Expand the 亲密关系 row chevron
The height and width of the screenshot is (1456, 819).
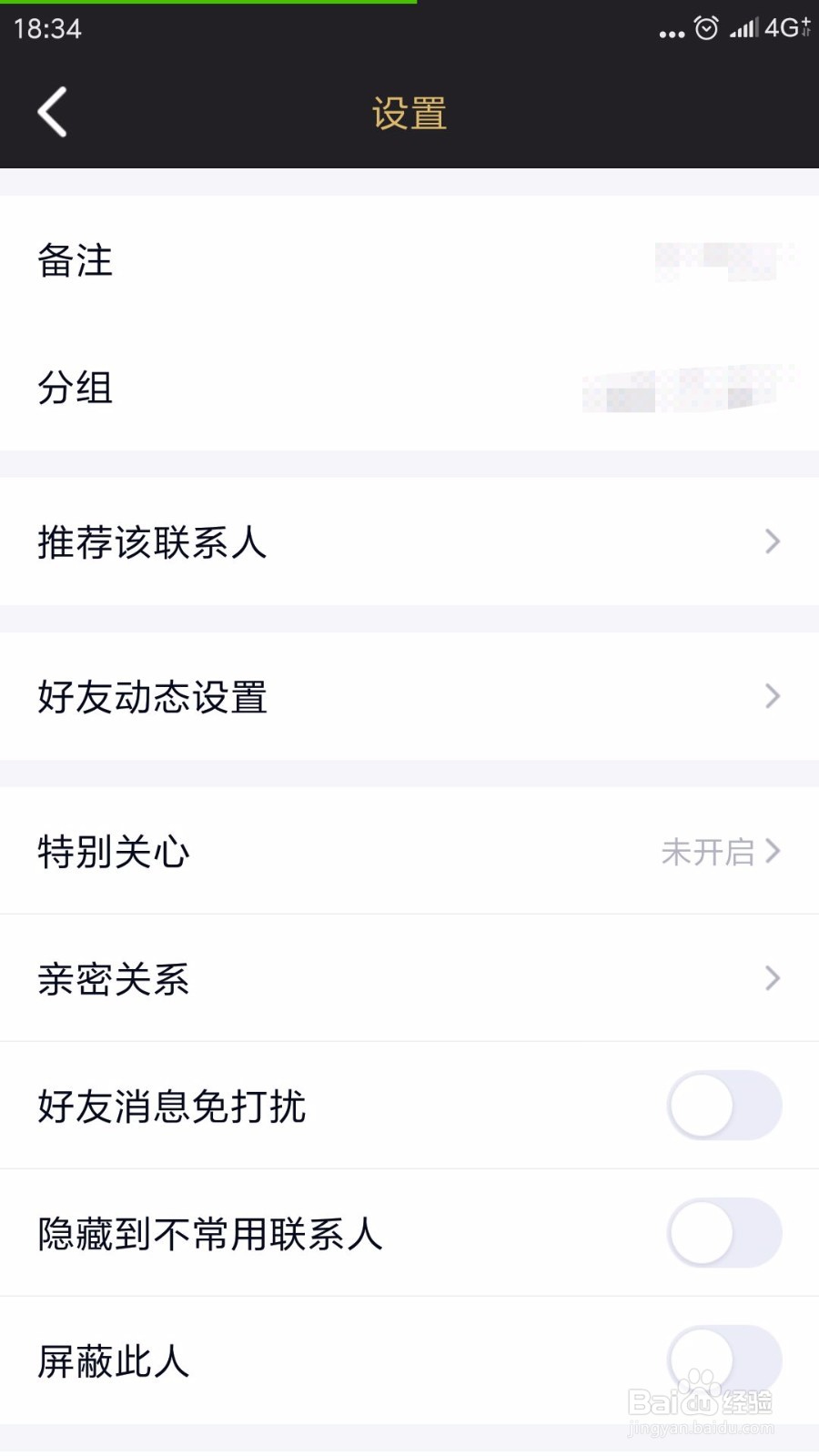[773, 978]
